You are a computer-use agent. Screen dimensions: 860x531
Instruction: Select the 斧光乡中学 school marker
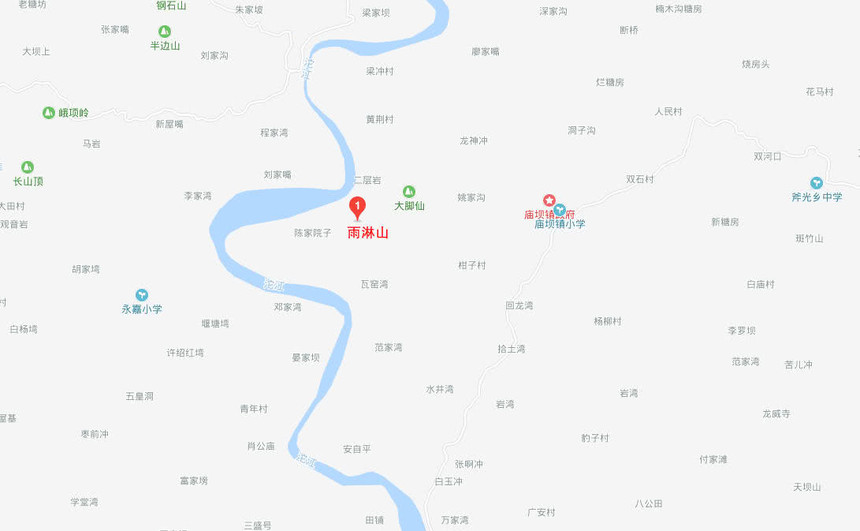pyautogui.click(x=817, y=183)
